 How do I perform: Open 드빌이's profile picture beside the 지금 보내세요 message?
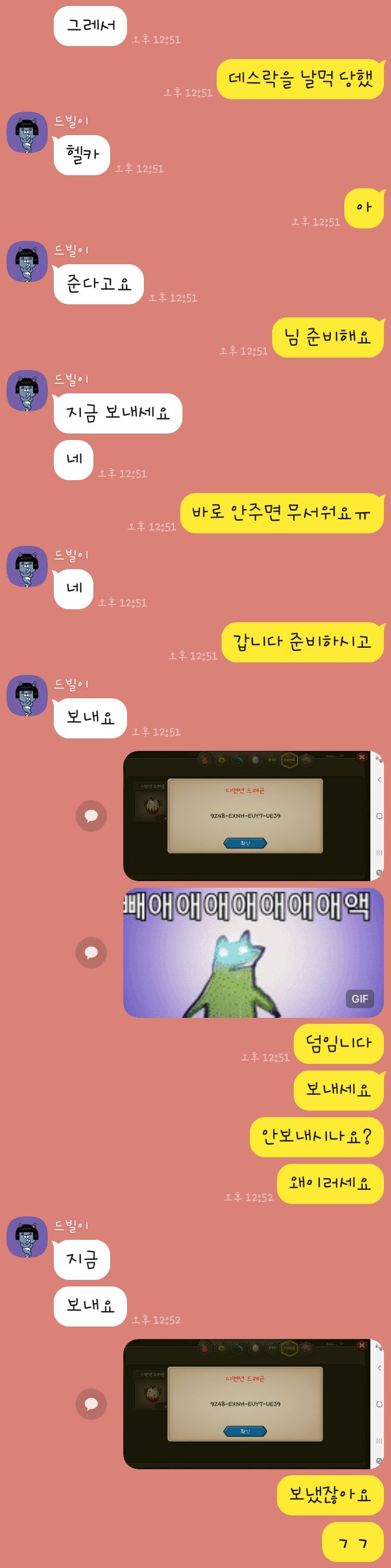tap(27, 390)
